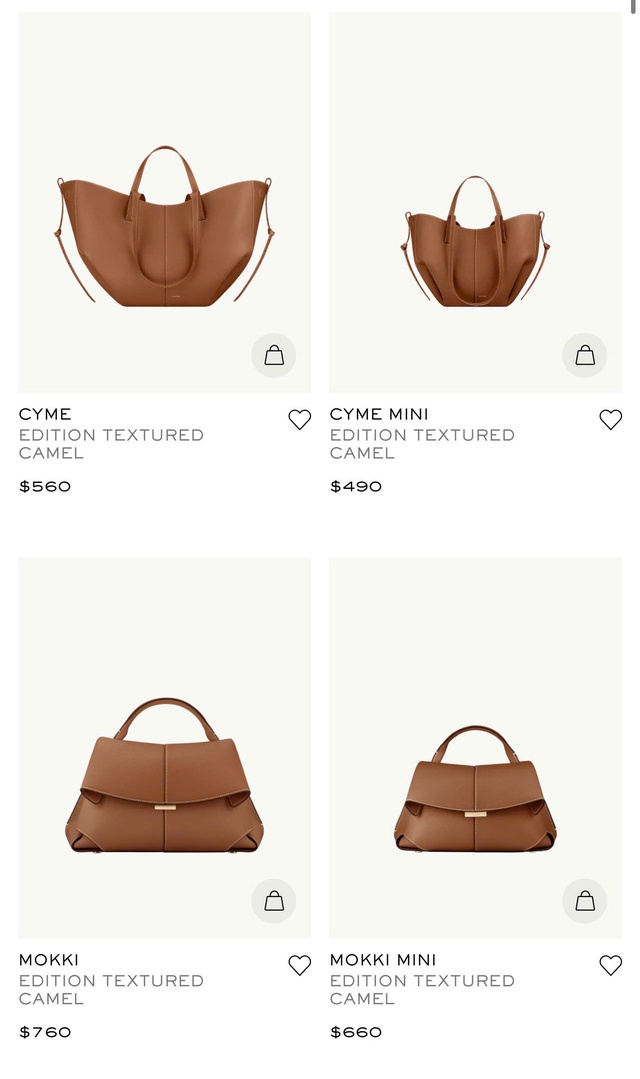Image resolution: width=640 pixels, height=1079 pixels.
Task: Add Cyme bag to shopping bag
Action: (x=274, y=355)
